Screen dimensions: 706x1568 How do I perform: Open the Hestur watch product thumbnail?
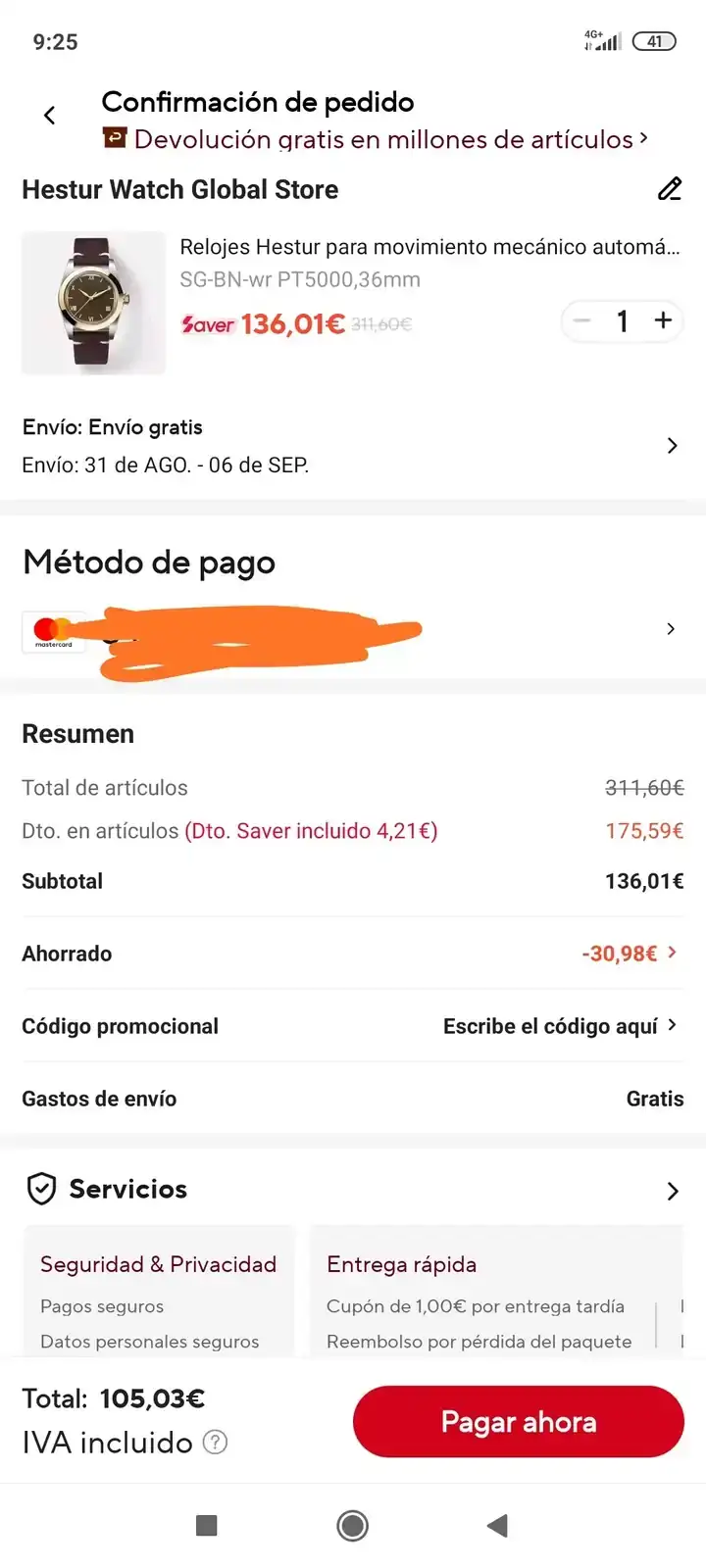[94, 303]
